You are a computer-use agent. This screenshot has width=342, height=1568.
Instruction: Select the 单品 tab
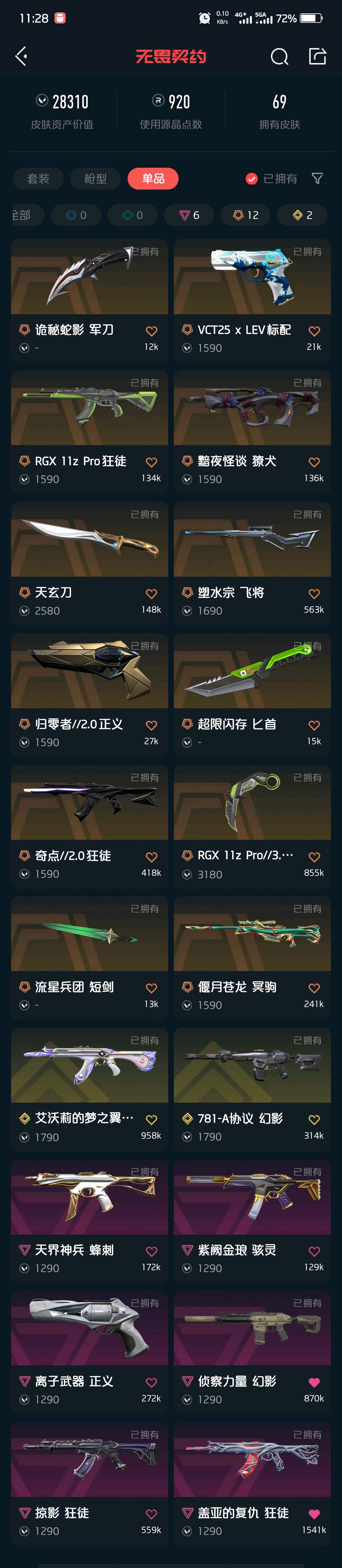(x=153, y=178)
